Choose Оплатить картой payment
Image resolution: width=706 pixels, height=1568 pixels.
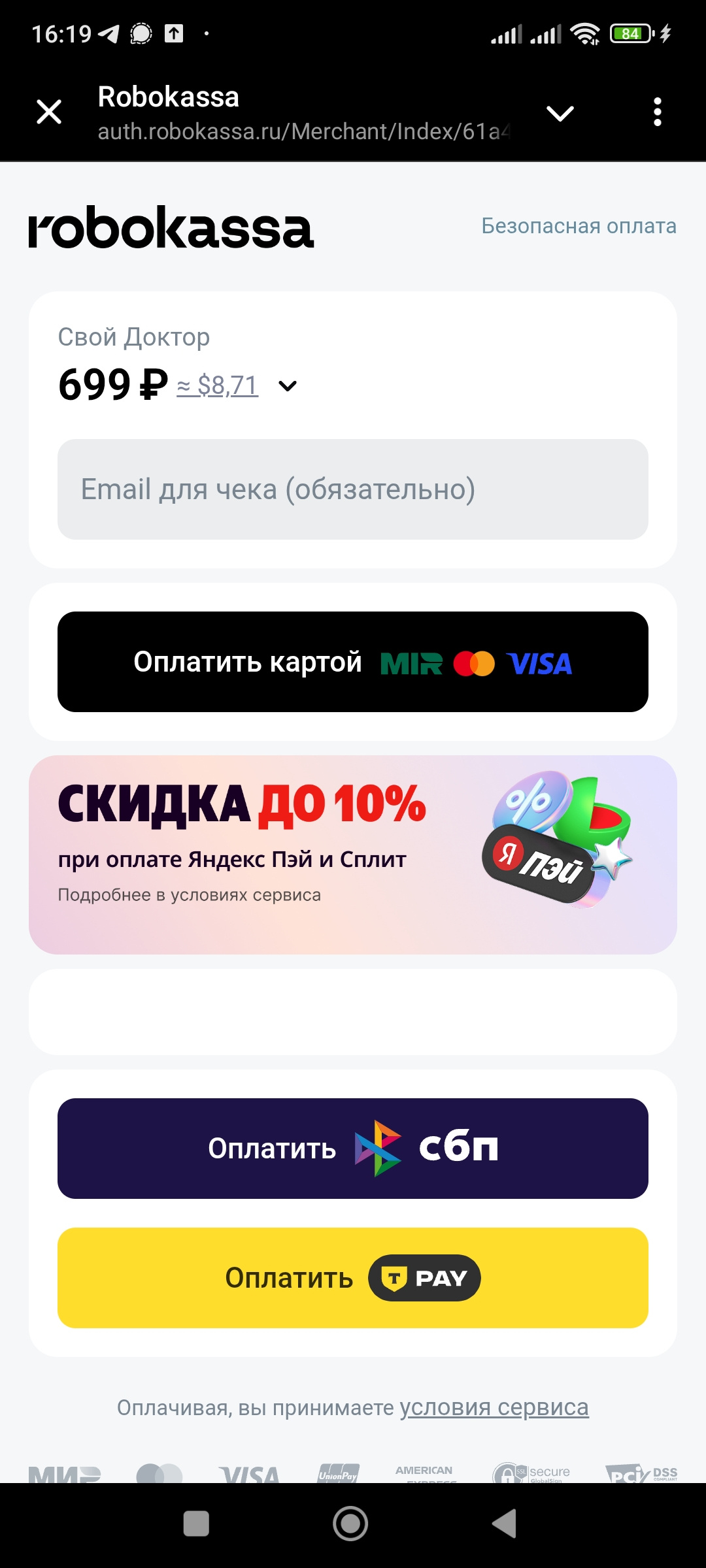click(x=353, y=662)
